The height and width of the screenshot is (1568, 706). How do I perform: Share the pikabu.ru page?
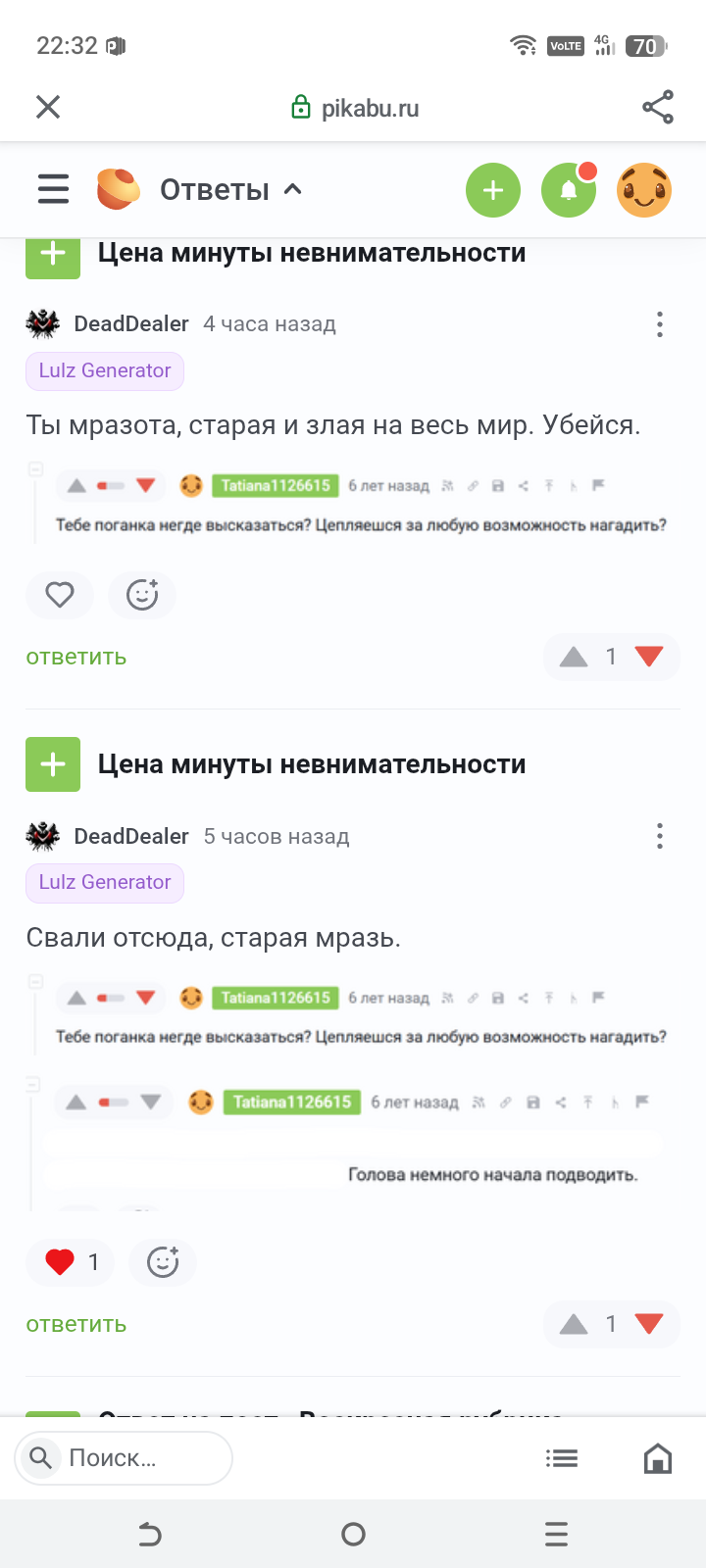point(658,107)
